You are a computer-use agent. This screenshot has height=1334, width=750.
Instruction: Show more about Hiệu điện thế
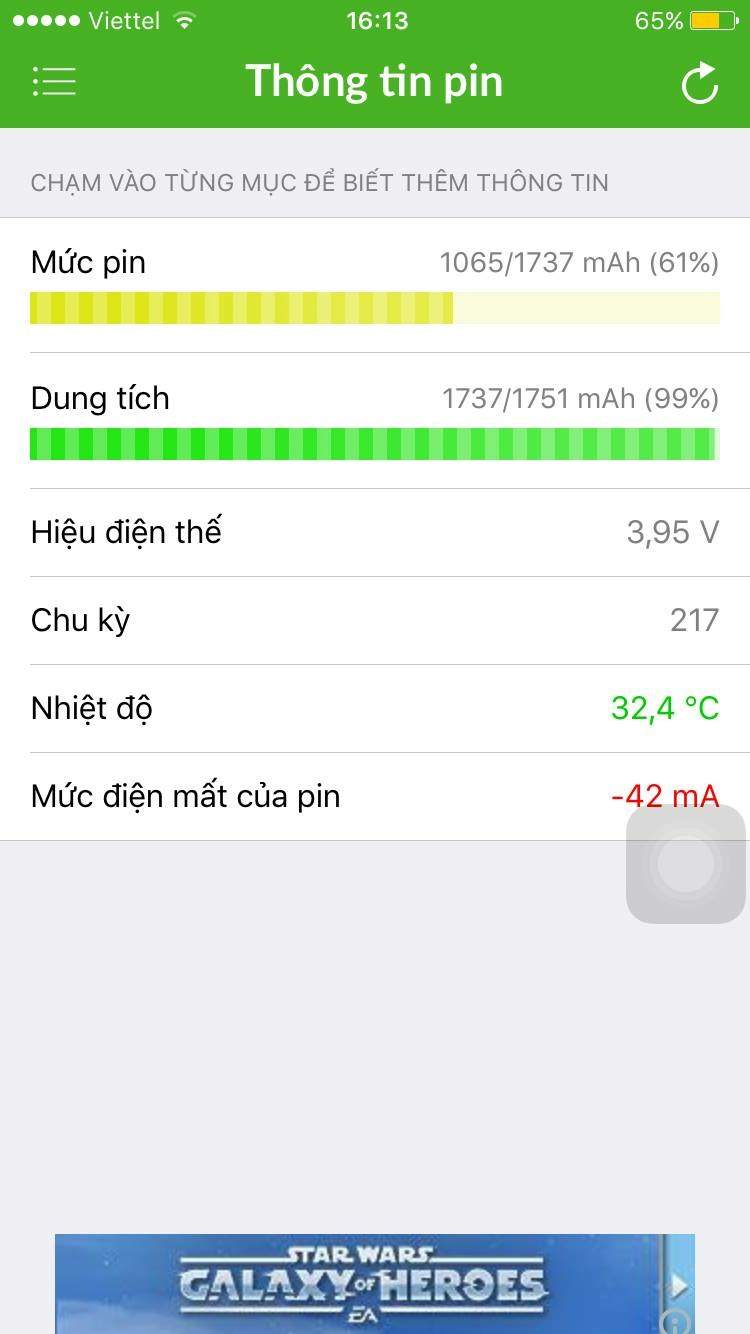374,533
